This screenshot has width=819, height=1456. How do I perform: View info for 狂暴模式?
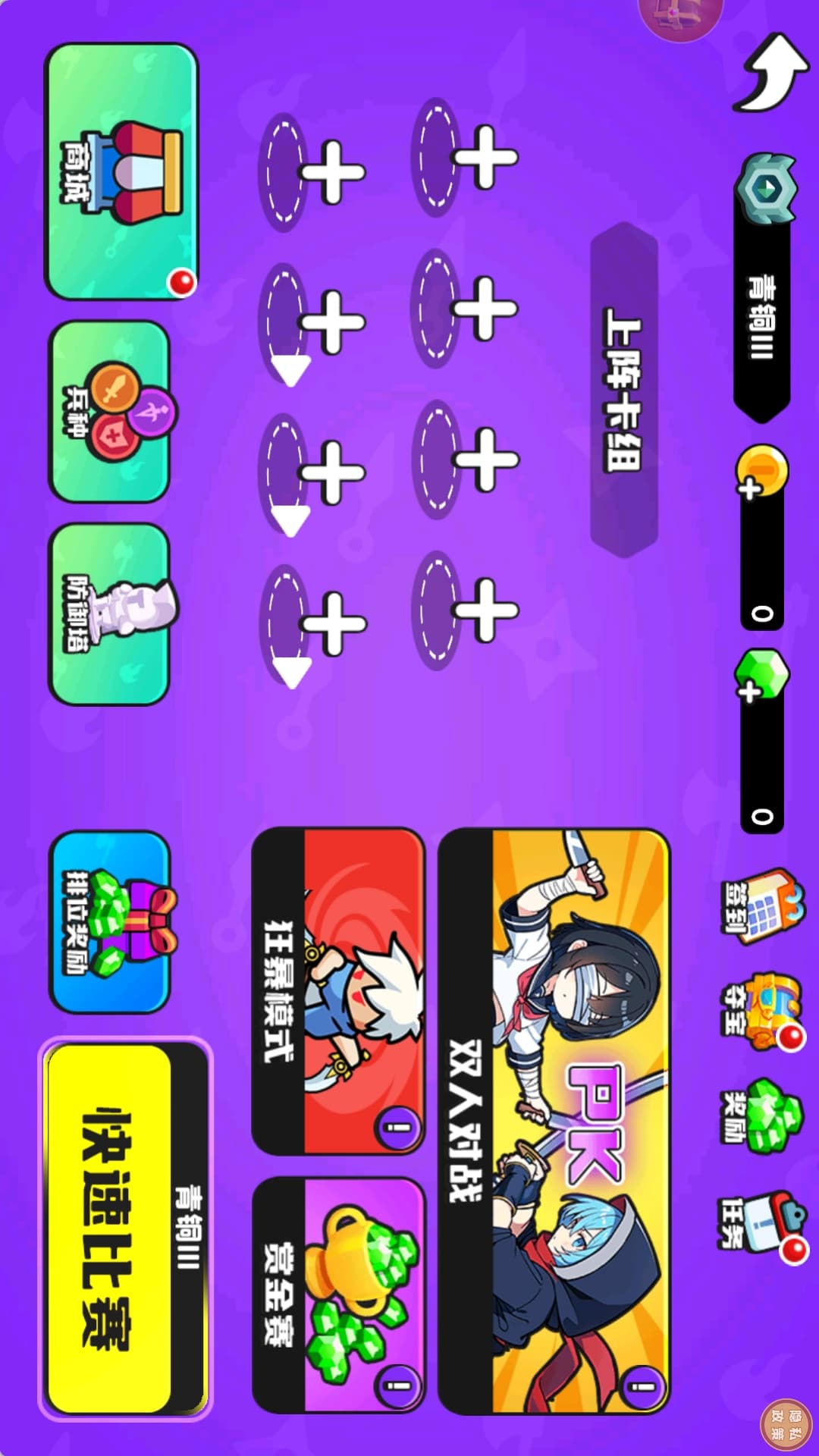coord(397,1126)
